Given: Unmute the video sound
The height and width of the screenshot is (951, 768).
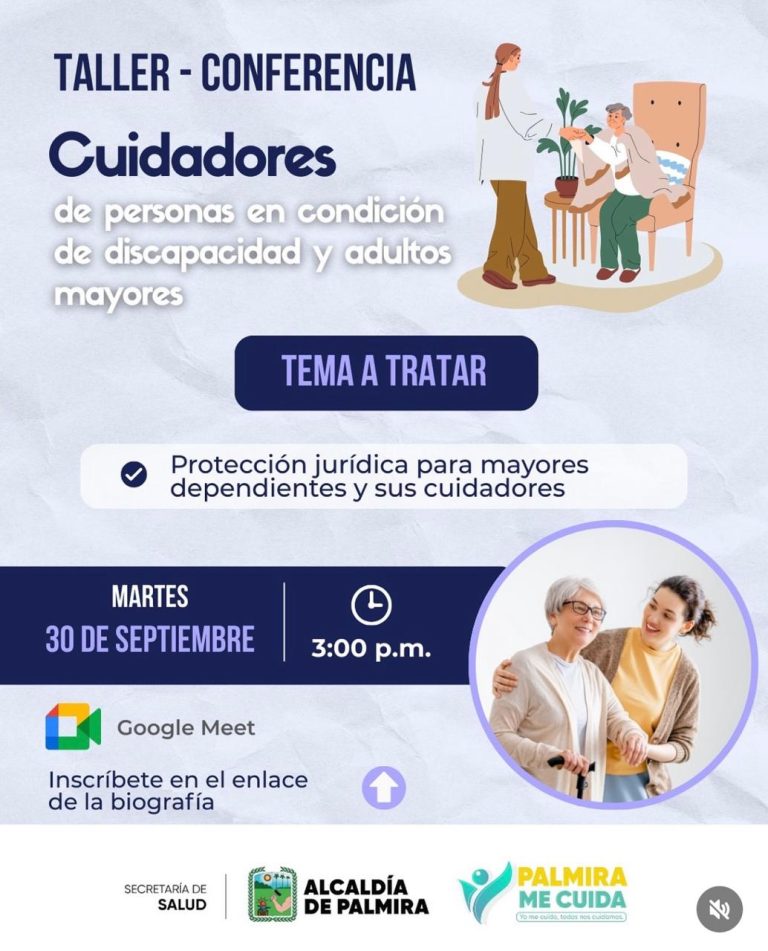Looking at the screenshot, I should click(719, 909).
